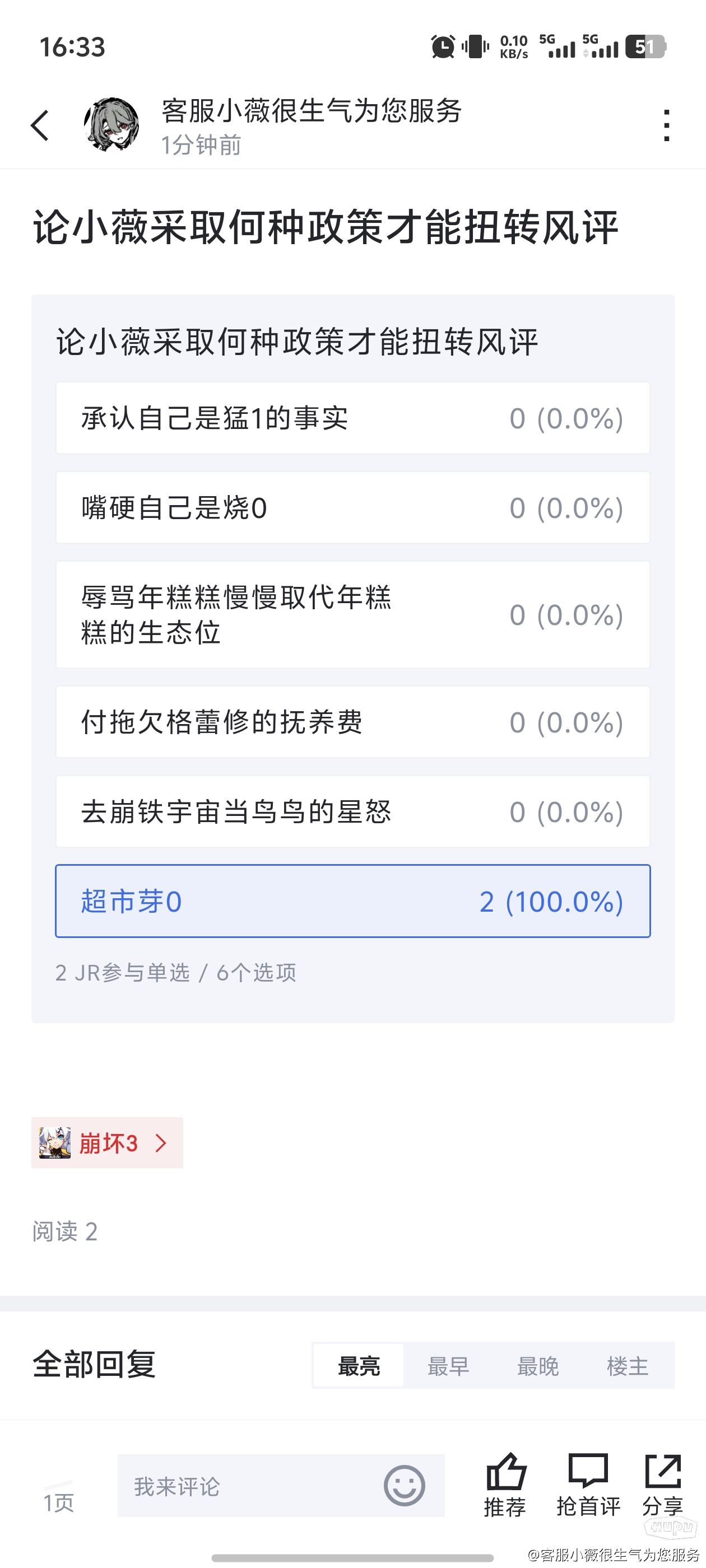The width and height of the screenshot is (706, 1568).
Task: Select poll option 嘴硬自己是烧0
Action: 352,508
